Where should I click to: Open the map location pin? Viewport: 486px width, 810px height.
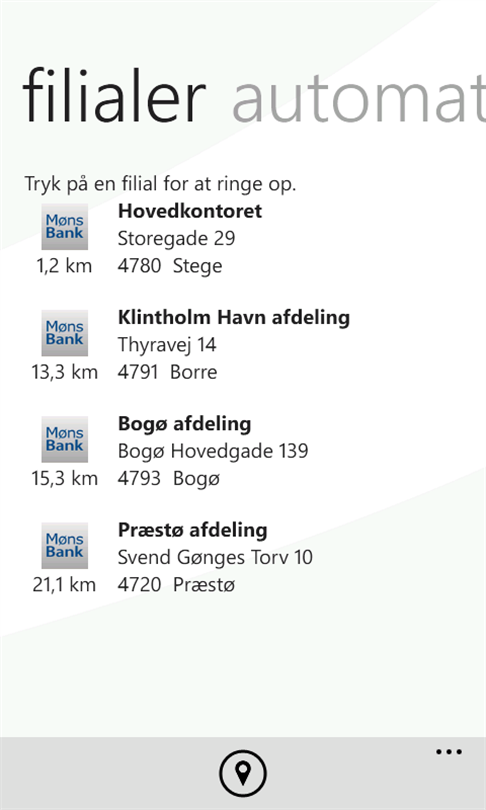243,773
